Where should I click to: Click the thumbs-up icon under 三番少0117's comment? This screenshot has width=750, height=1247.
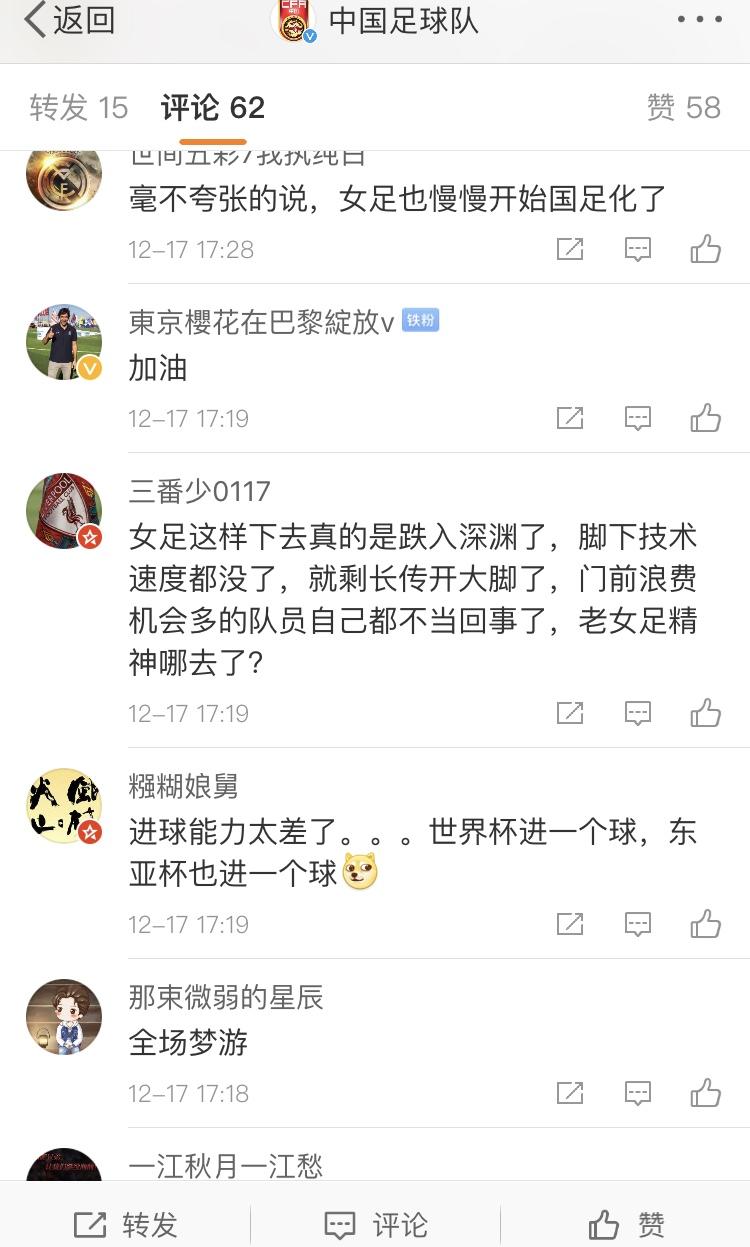click(x=707, y=714)
